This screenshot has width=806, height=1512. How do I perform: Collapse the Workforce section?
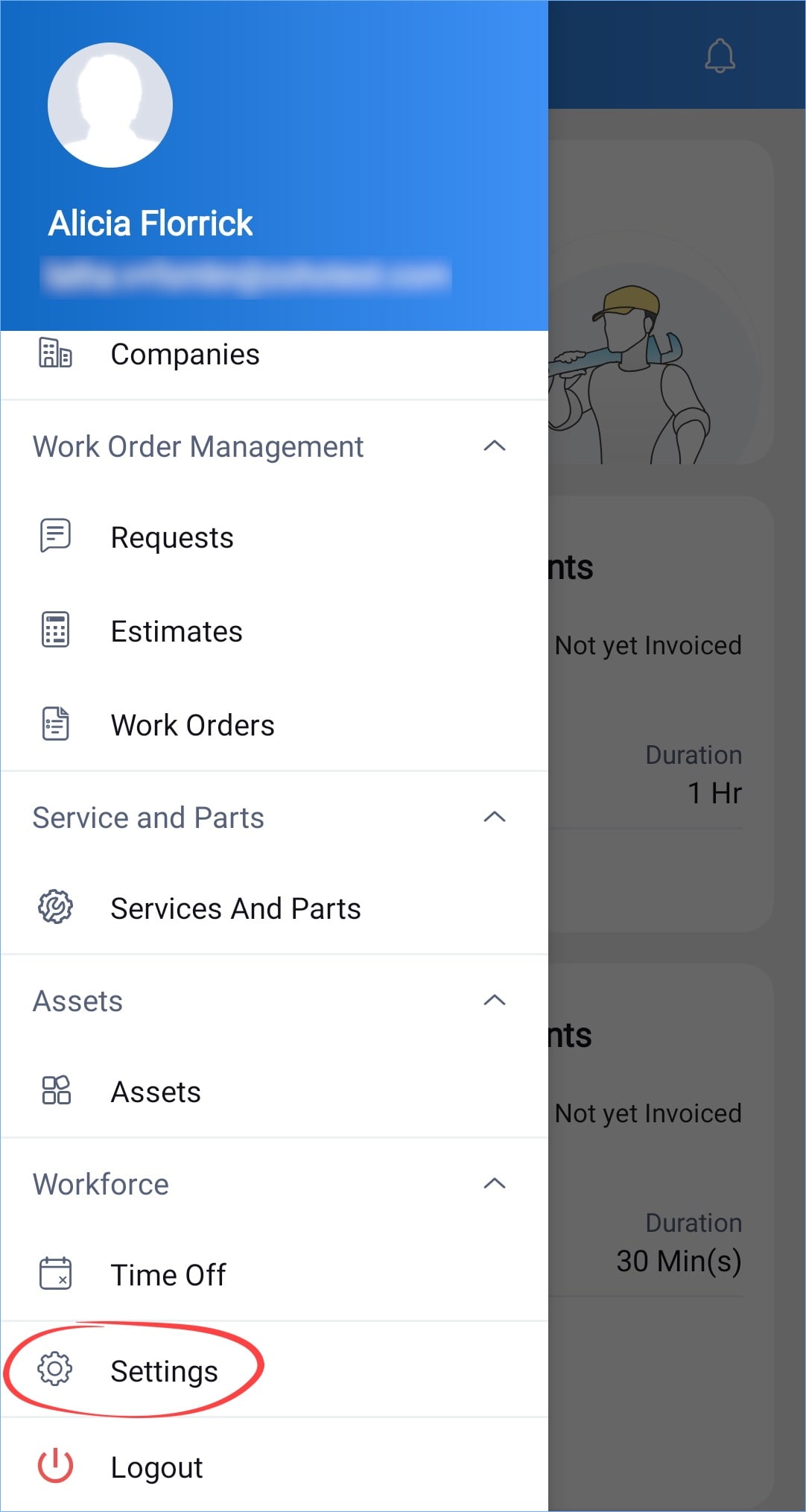274,1184
